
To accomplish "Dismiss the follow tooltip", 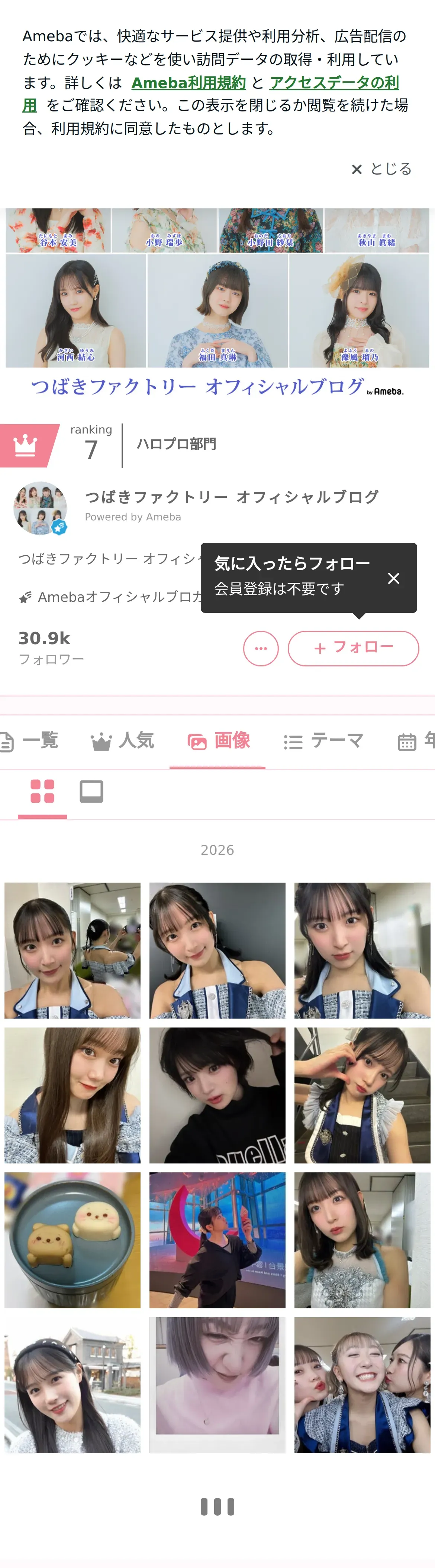I will (394, 578).
